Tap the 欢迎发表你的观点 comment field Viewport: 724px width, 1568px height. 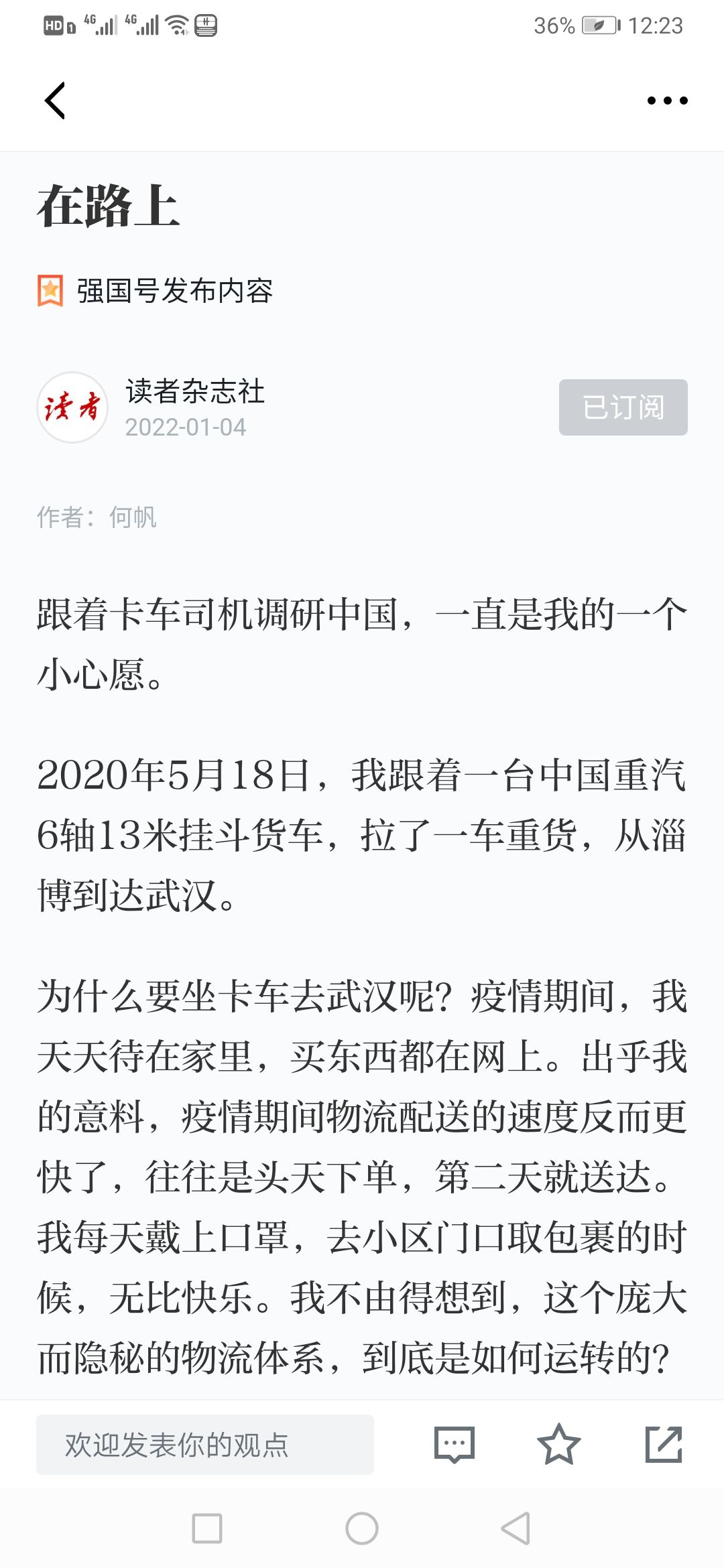pos(205,1445)
